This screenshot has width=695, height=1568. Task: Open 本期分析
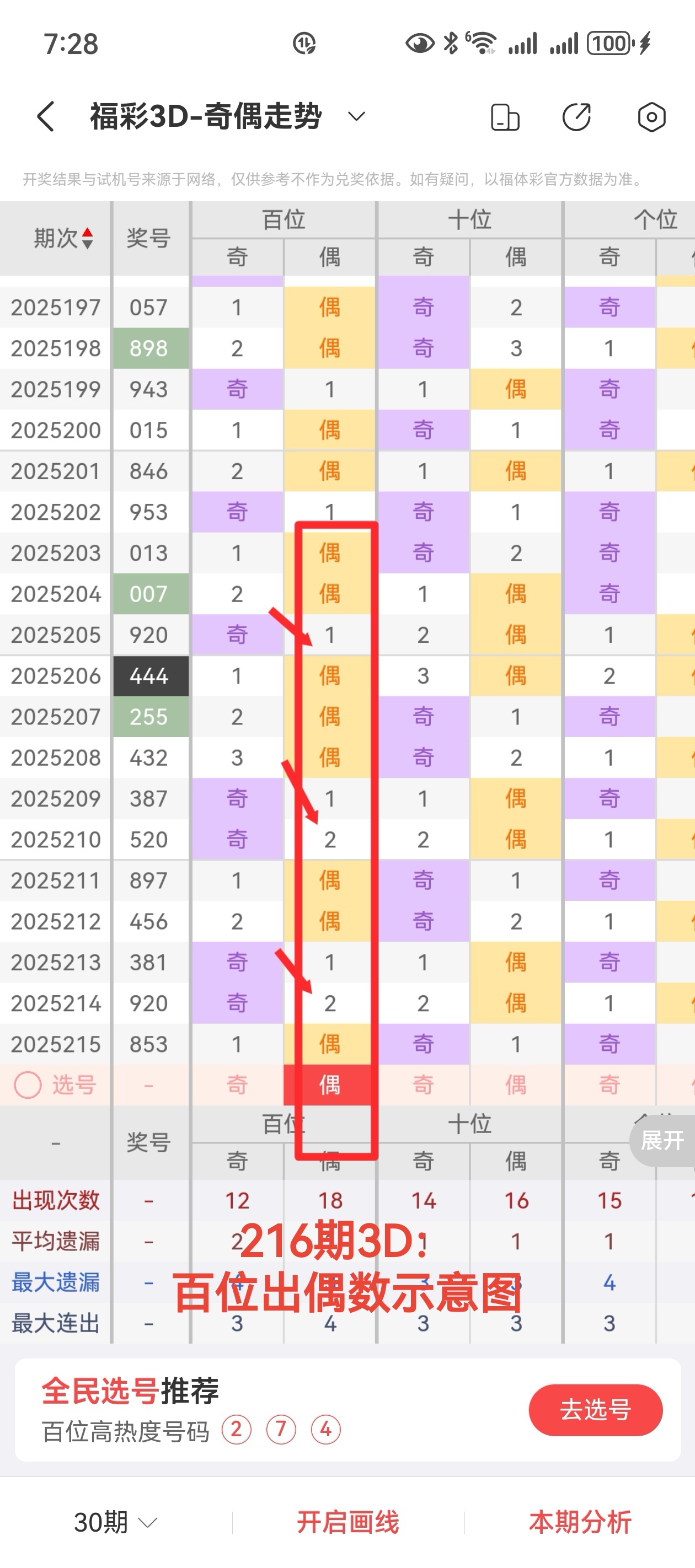click(580, 1522)
